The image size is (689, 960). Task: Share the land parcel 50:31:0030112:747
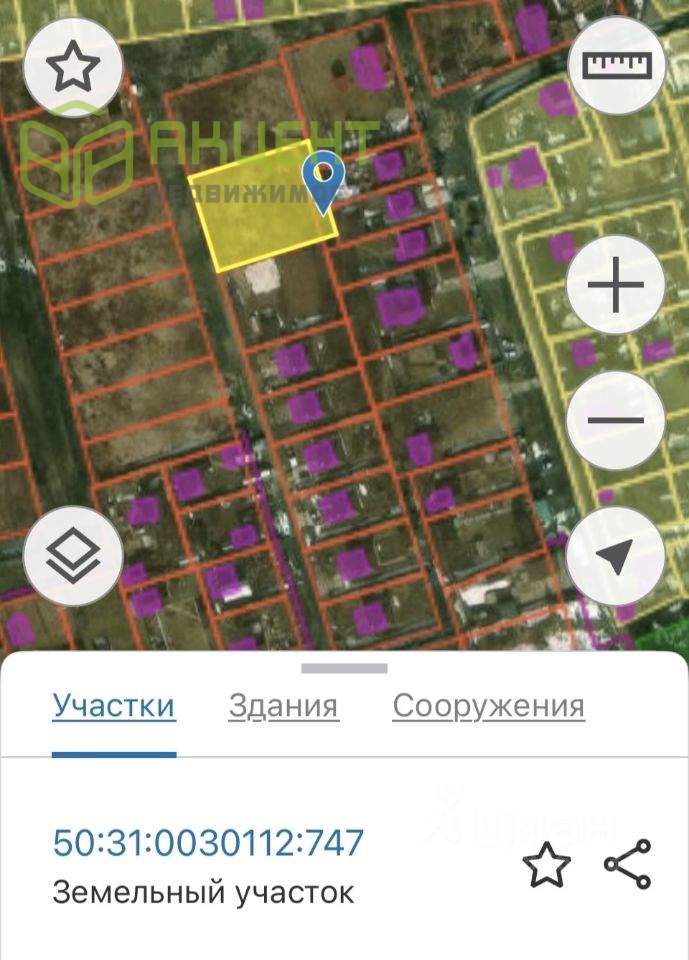pyautogui.click(x=628, y=864)
